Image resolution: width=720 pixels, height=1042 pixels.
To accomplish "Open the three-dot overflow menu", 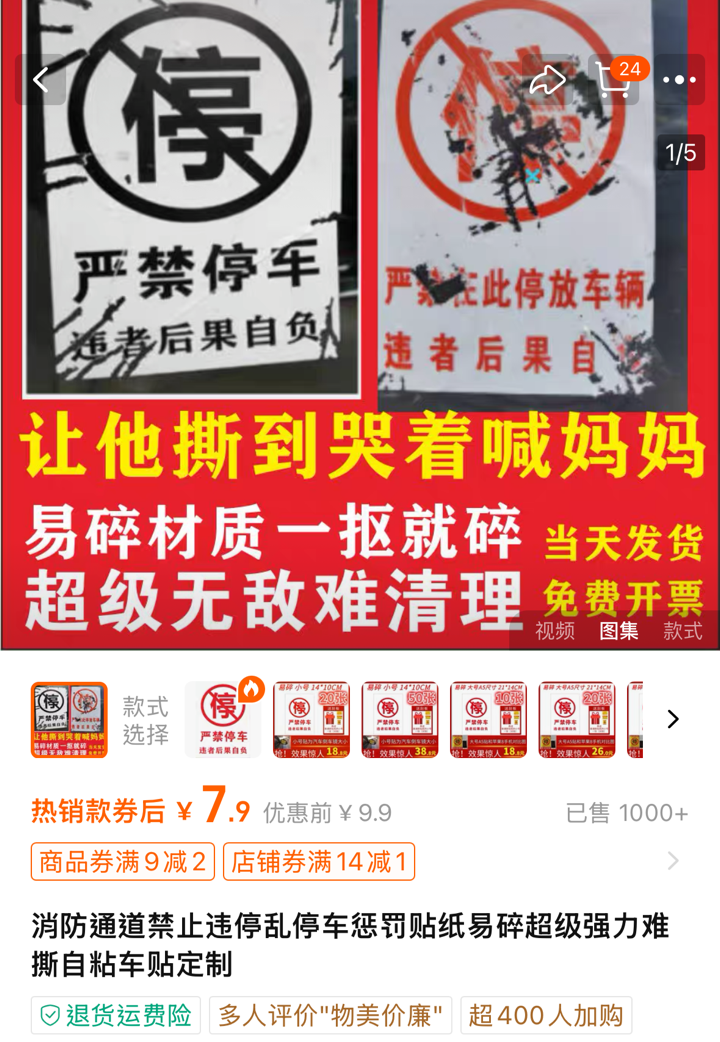I will tap(679, 80).
